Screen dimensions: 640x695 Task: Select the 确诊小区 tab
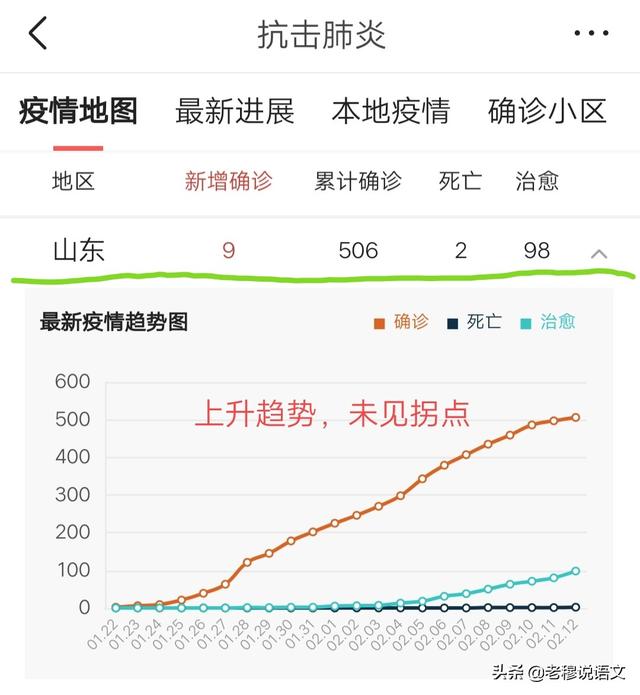(x=547, y=111)
